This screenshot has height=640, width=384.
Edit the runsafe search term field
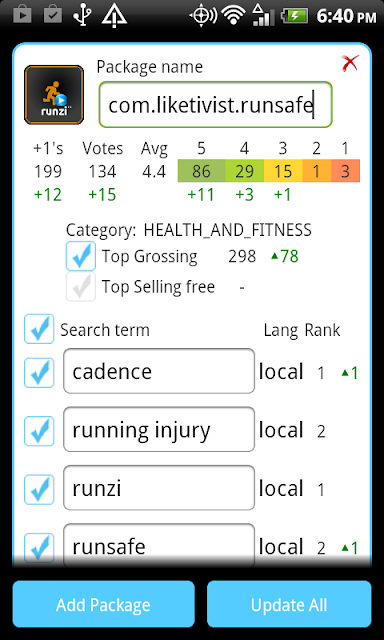click(x=159, y=545)
